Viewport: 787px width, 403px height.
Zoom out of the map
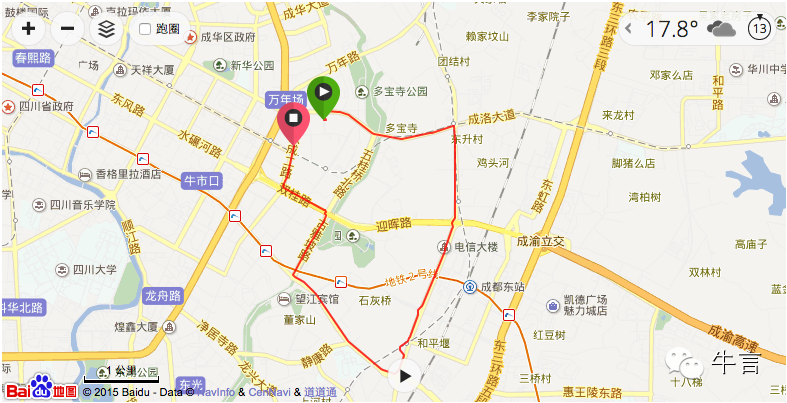pos(67,29)
